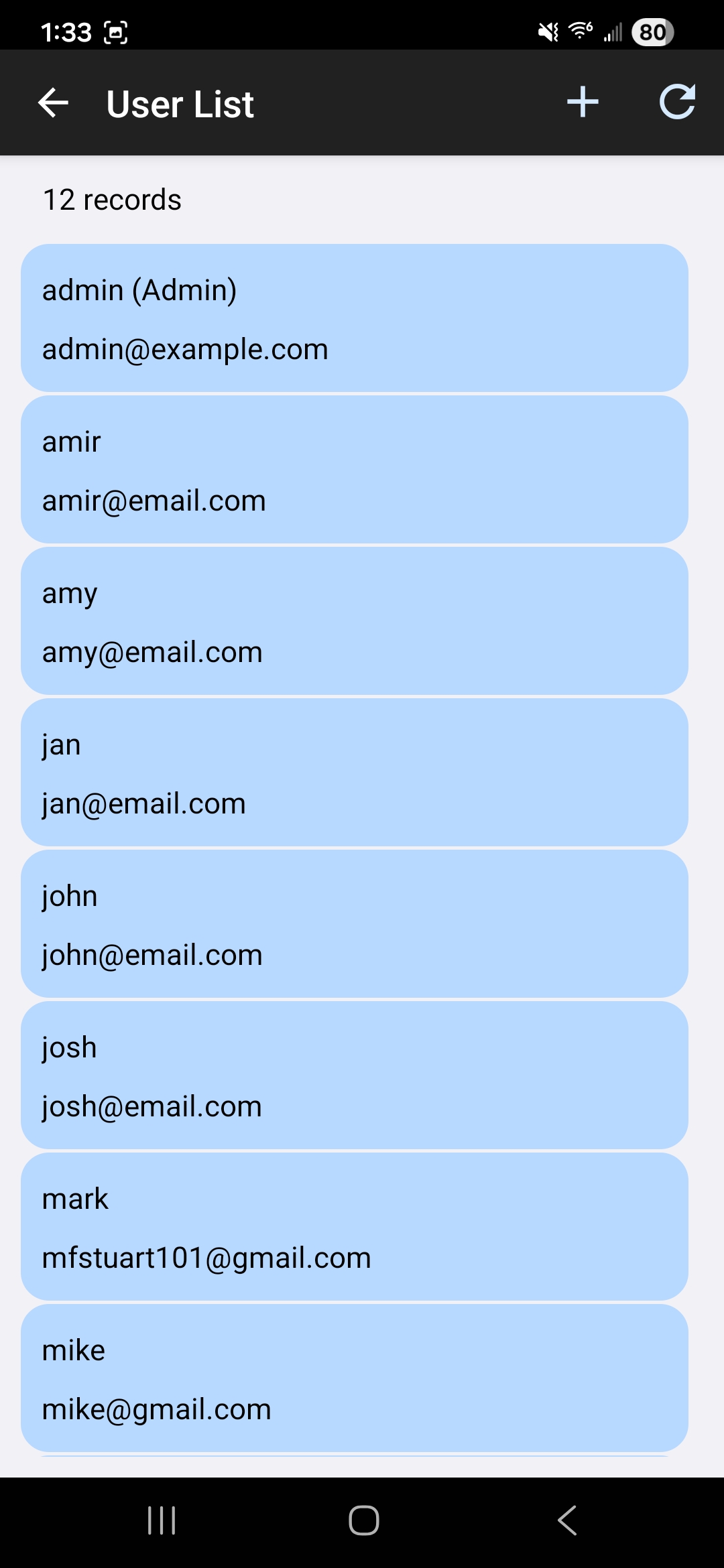Open amir's user record
Image resolution: width=724 pixels, height=1568 pixels.
point(354,470)
